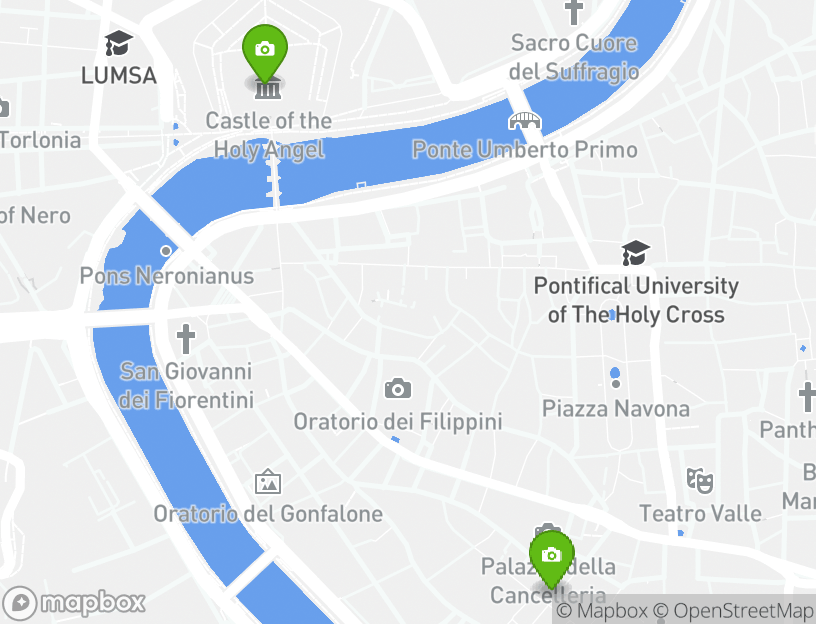Viewport: 816px width, 624px height.
Task: Tap the green pin at Palazzo della Cancelleria
Action: [550, 556]
